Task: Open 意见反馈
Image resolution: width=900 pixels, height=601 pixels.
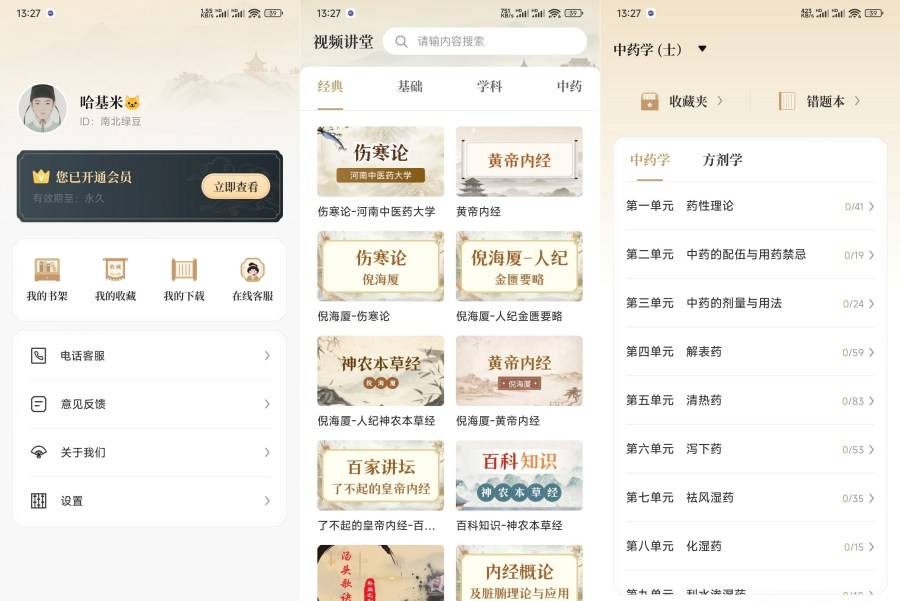Action: click(150, 404)
